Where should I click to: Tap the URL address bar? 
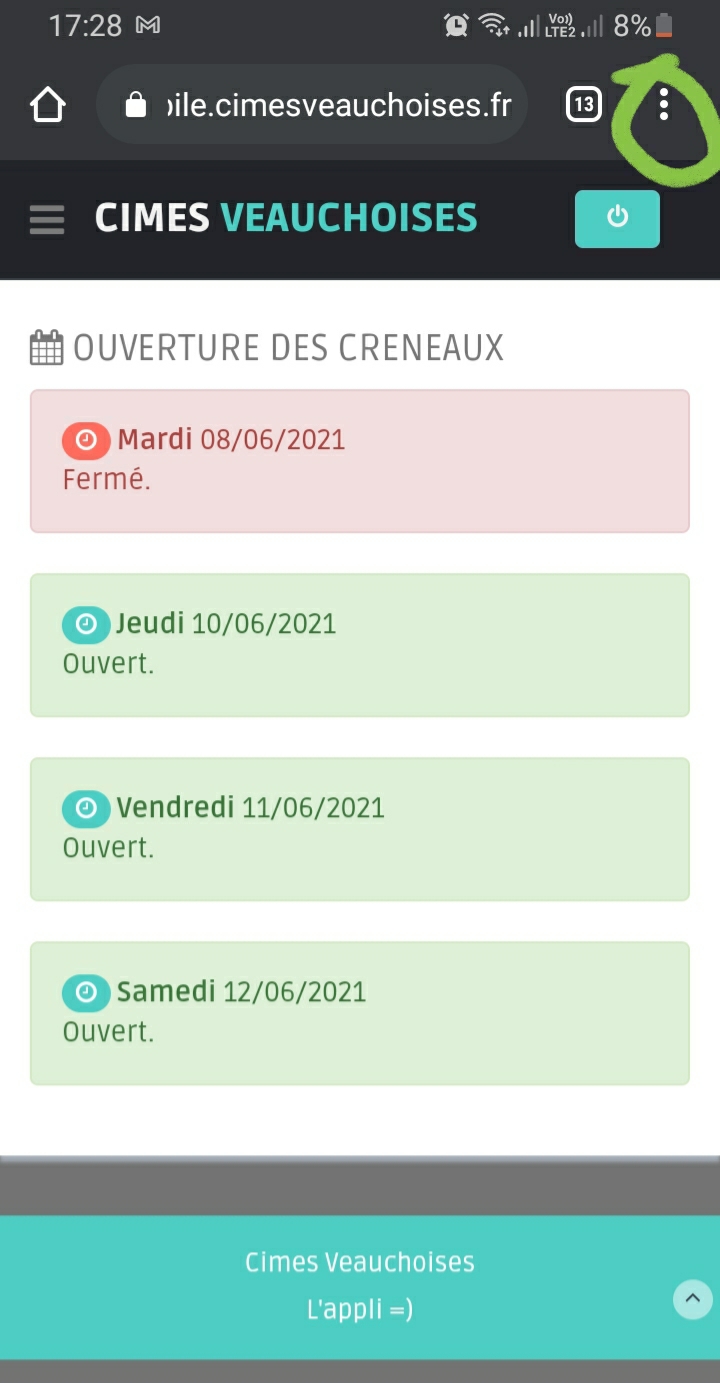(x=312, y=104)
